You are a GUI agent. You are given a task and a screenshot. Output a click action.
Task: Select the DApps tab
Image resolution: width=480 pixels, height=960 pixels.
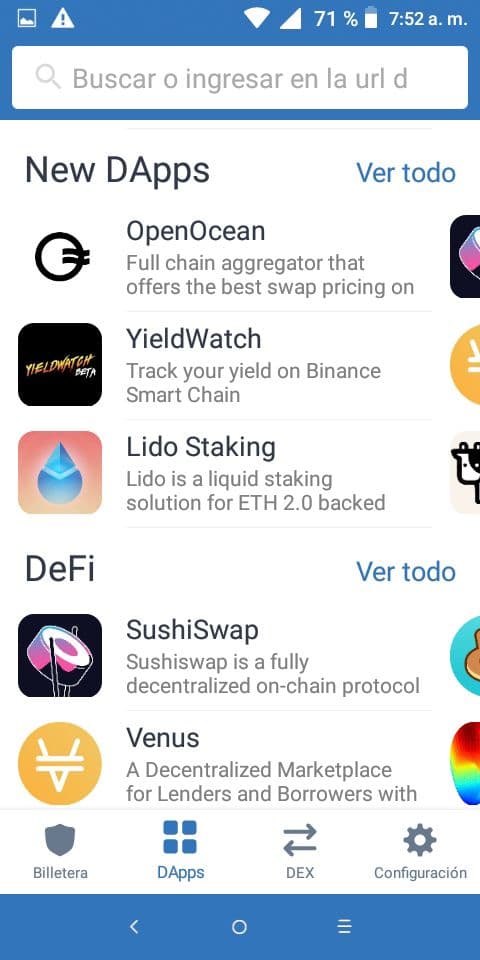(x=180, y=852)
